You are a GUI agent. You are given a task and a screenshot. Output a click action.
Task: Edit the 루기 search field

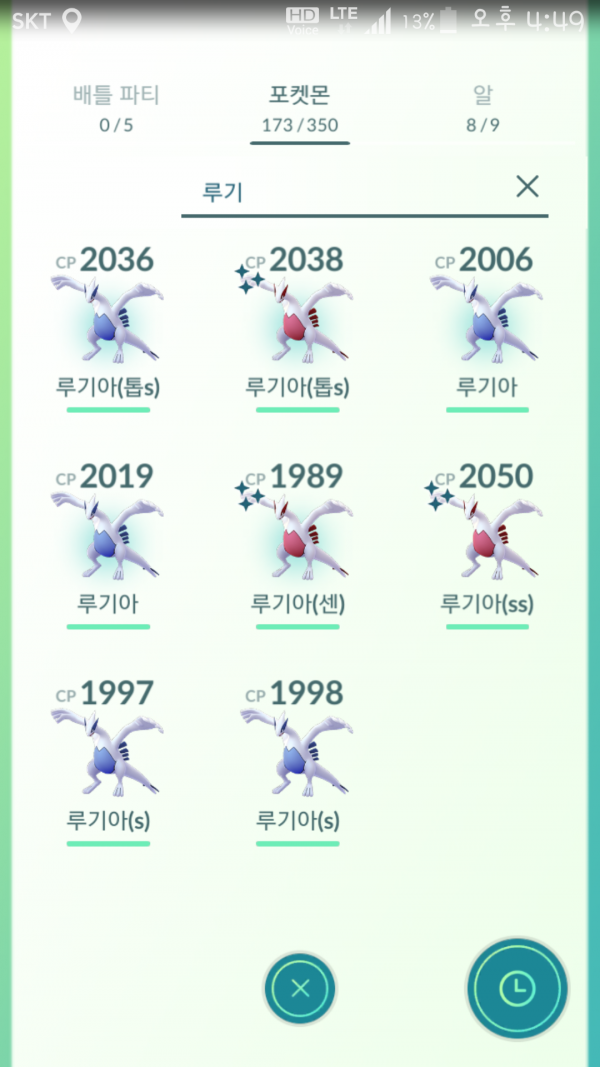(340, 191)
